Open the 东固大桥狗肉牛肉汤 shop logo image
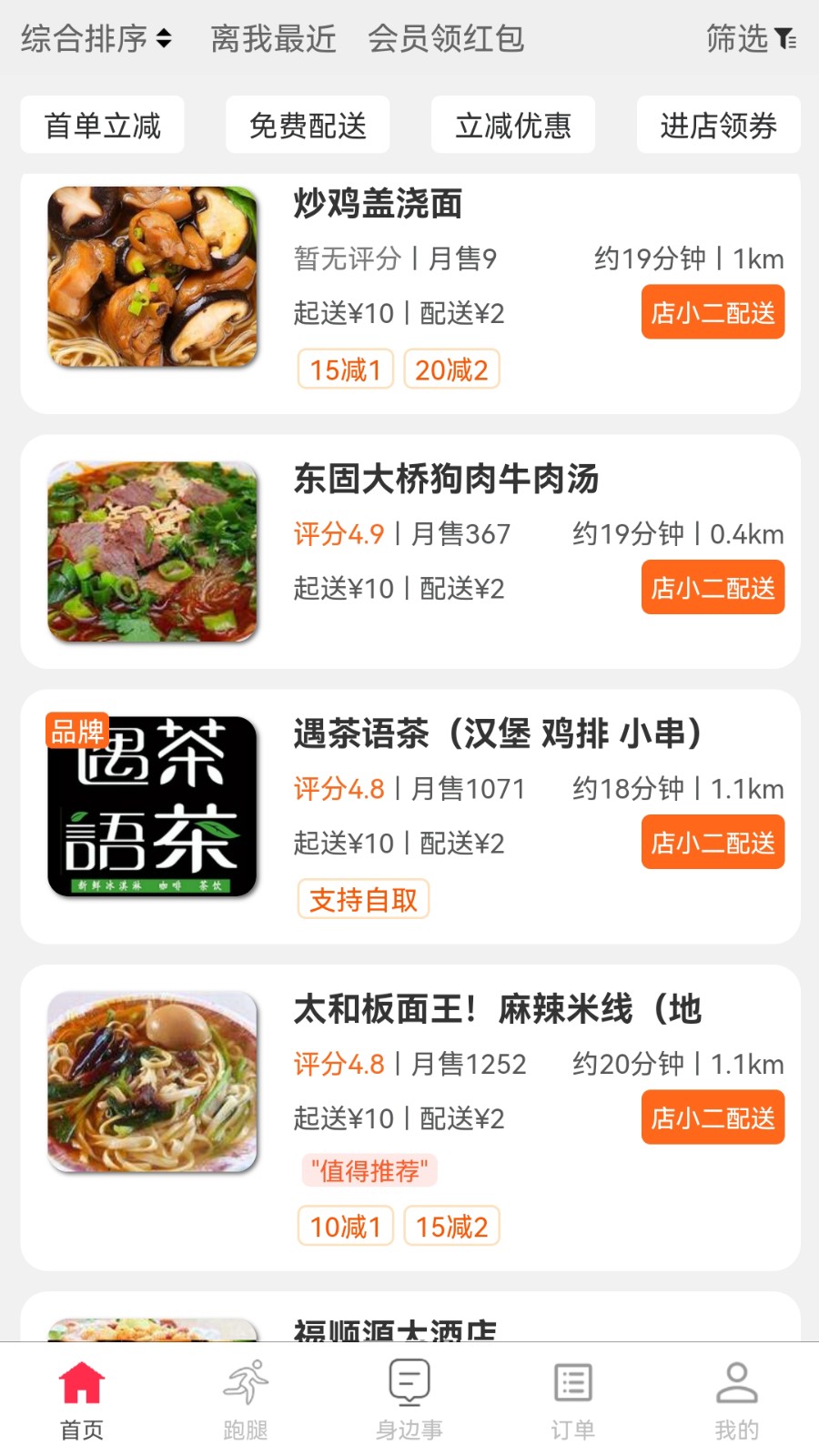The height and width of the screenshot is (1456, 819). (x=152, y=548)
